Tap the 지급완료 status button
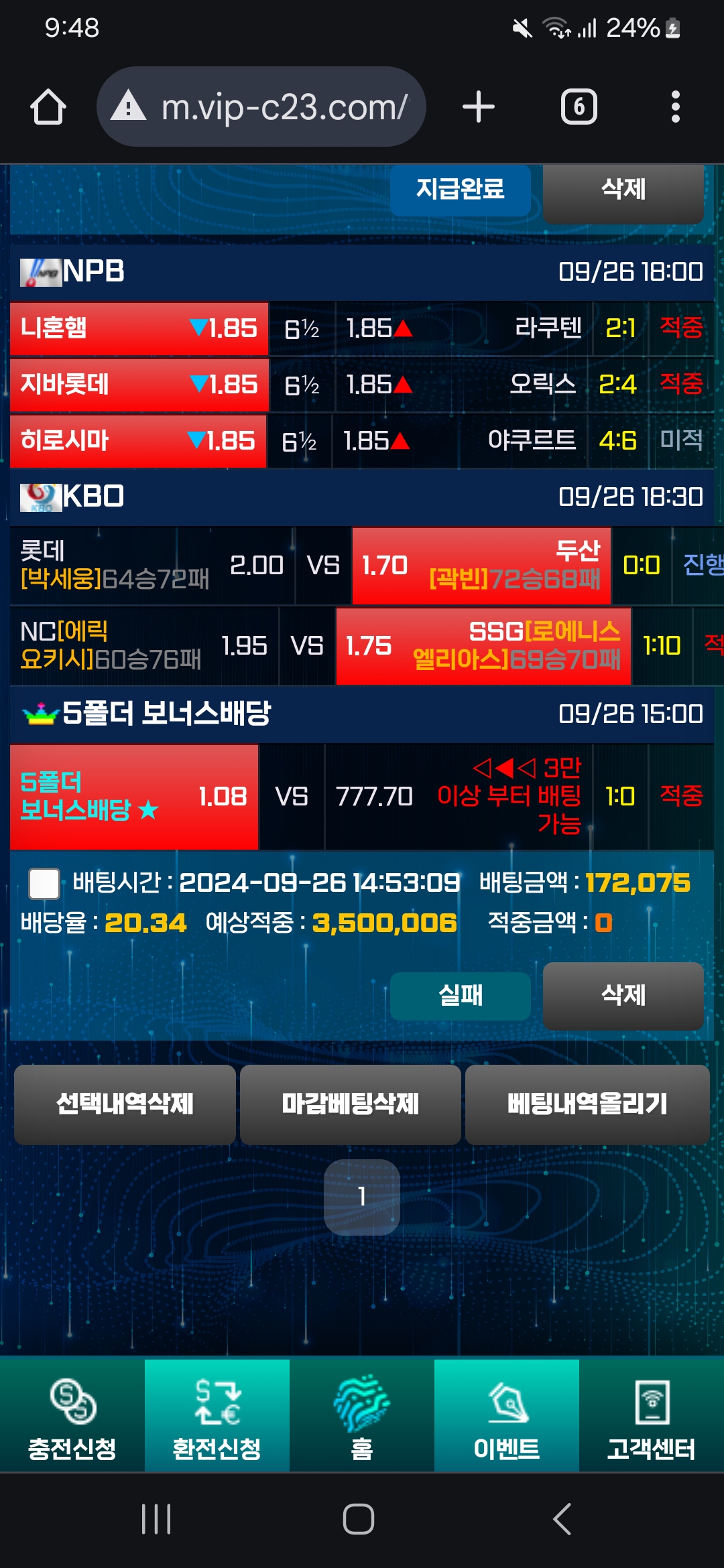724x1568 pixels. point(461,190)
